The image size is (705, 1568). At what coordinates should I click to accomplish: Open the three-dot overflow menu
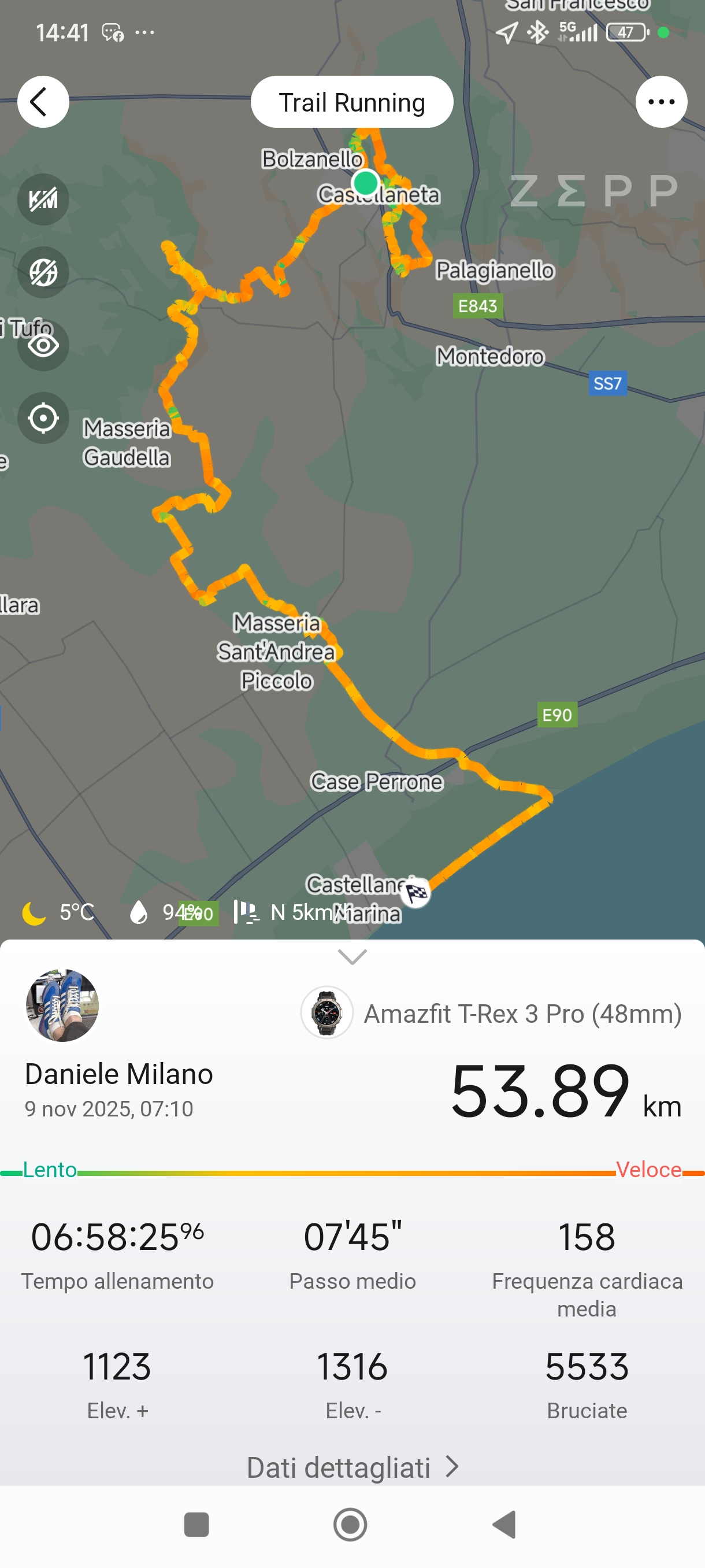[661, 102]
